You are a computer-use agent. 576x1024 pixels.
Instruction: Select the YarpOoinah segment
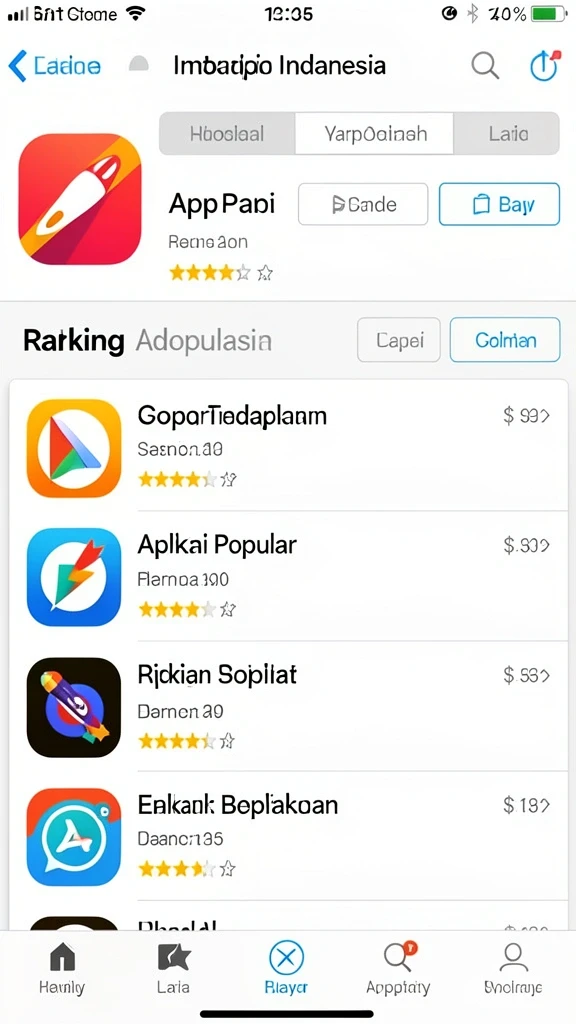click(x=374, y=134)
